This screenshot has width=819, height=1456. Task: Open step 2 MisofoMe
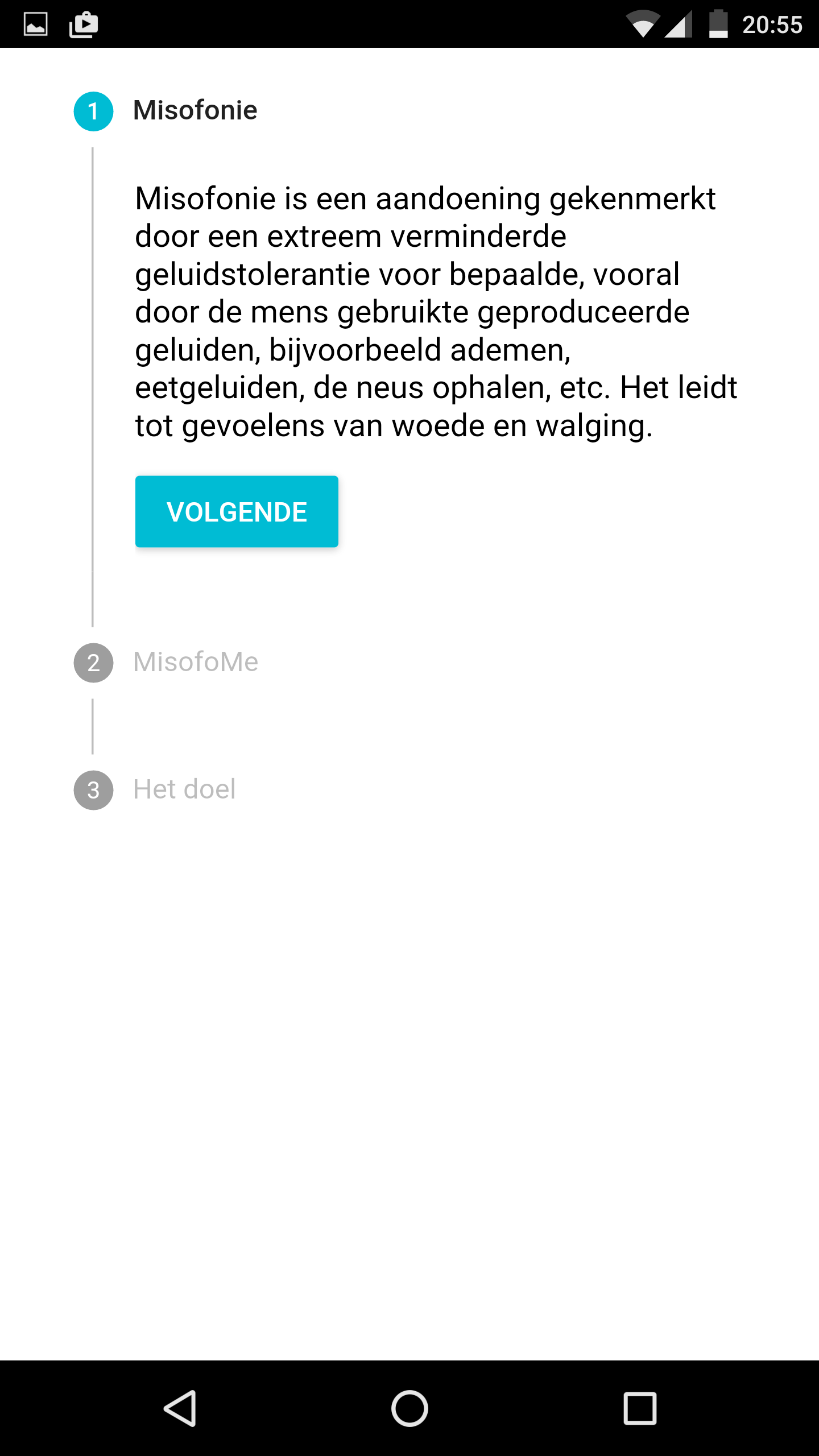[166, 663]
